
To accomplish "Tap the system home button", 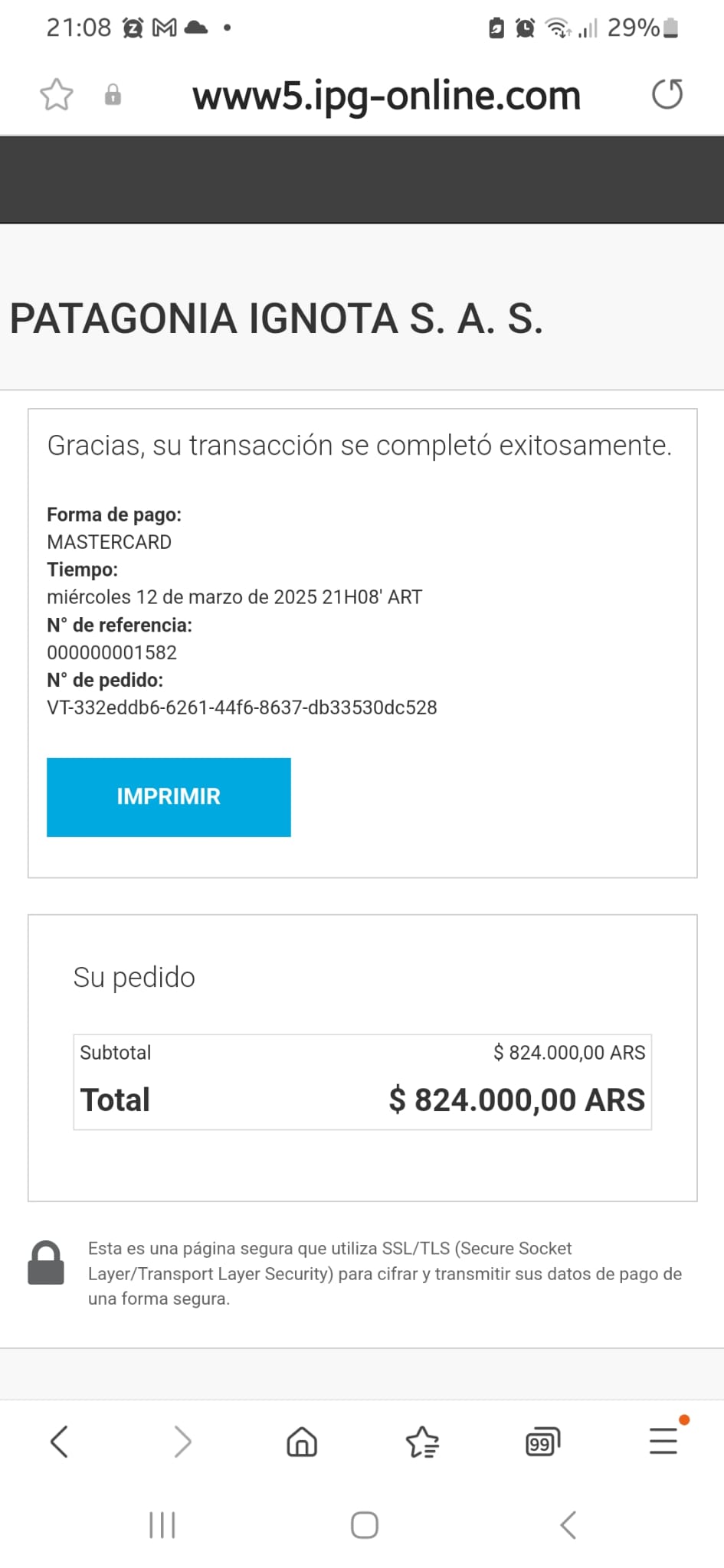I will pyautogui.click(x=364, y=1524).
